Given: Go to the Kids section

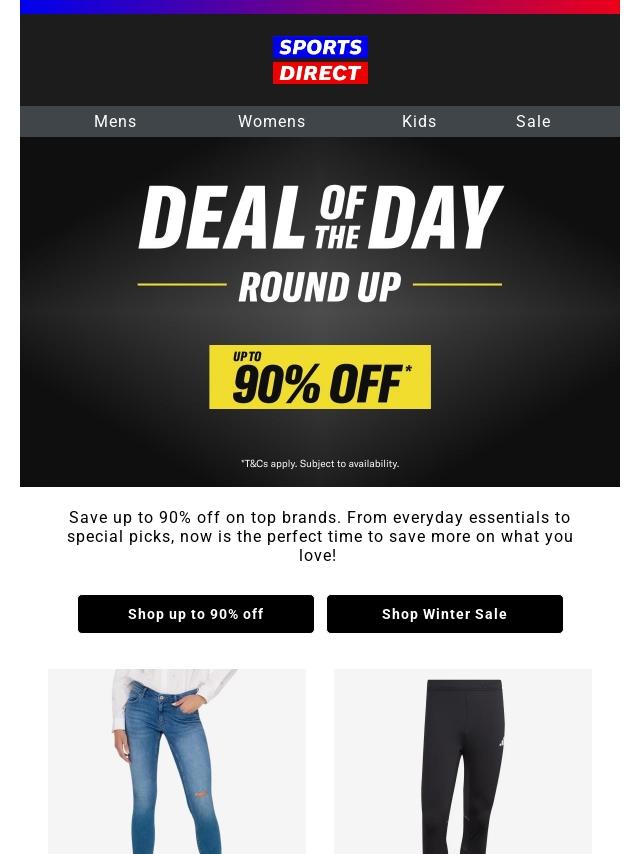Looking at the screenshot, I should pos(419,121).
